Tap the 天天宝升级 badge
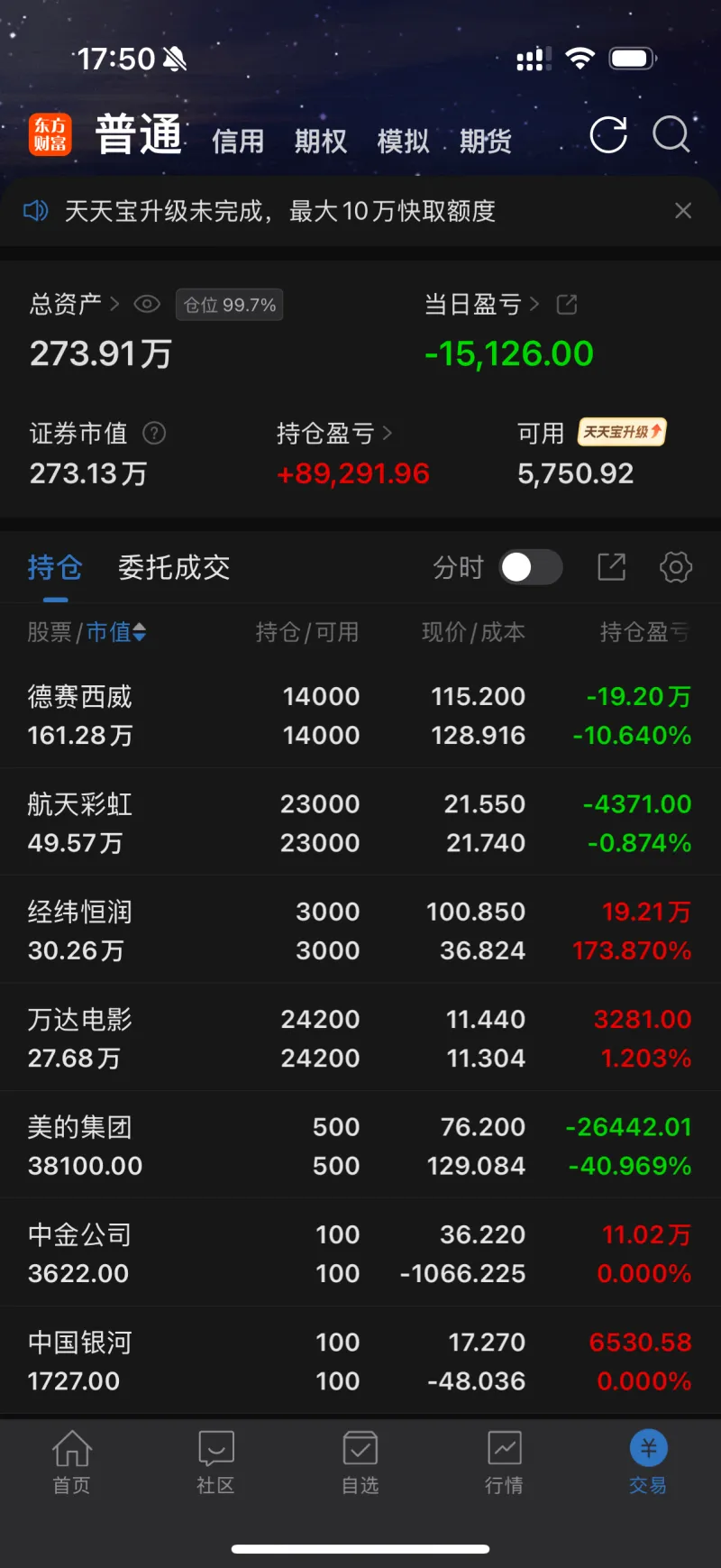 (x=622, y=433)
